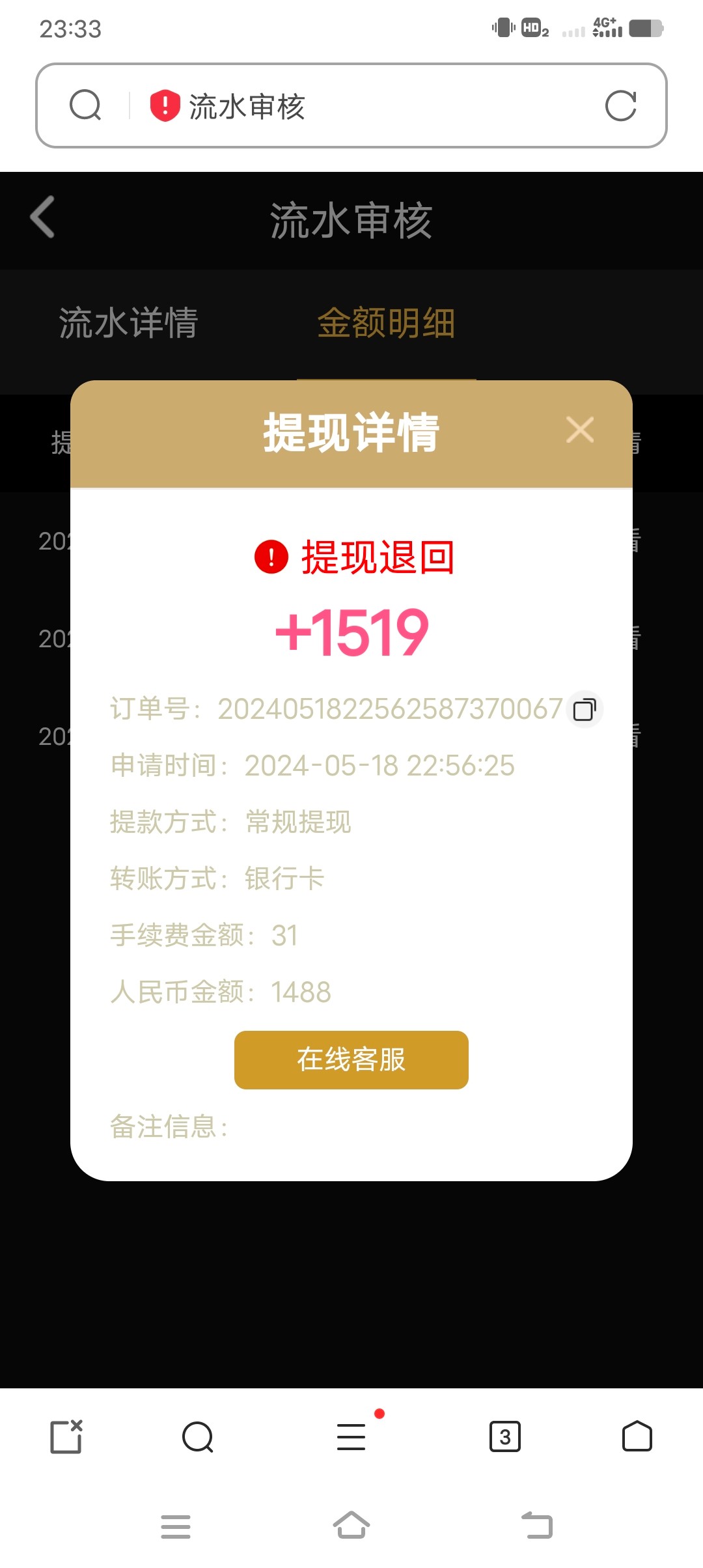This screenshot has width=703, height=1568.
Task: Tap the system home button
Action: pyautogui.click(x=351, y=1525)
